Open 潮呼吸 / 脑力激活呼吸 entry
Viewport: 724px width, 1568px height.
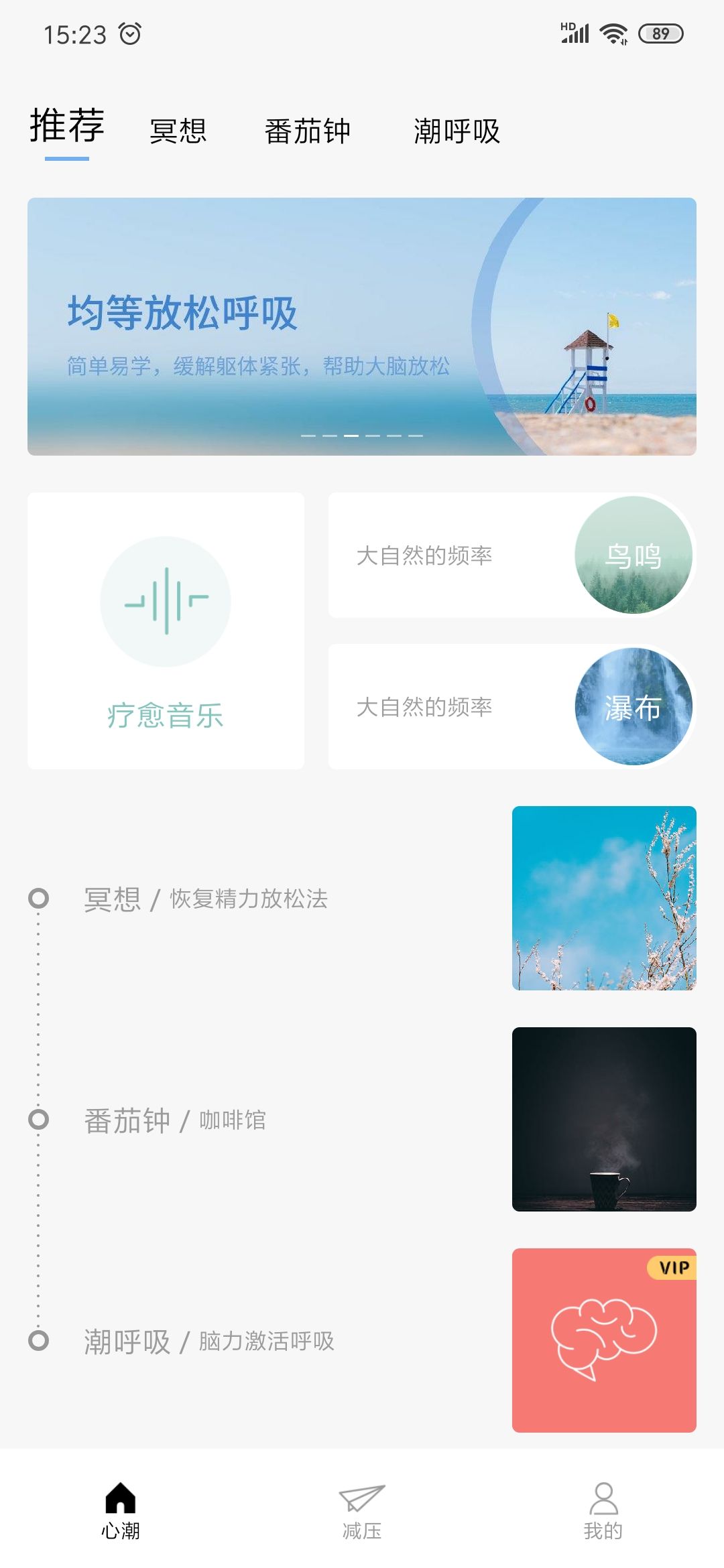[x=209, y=1341]
